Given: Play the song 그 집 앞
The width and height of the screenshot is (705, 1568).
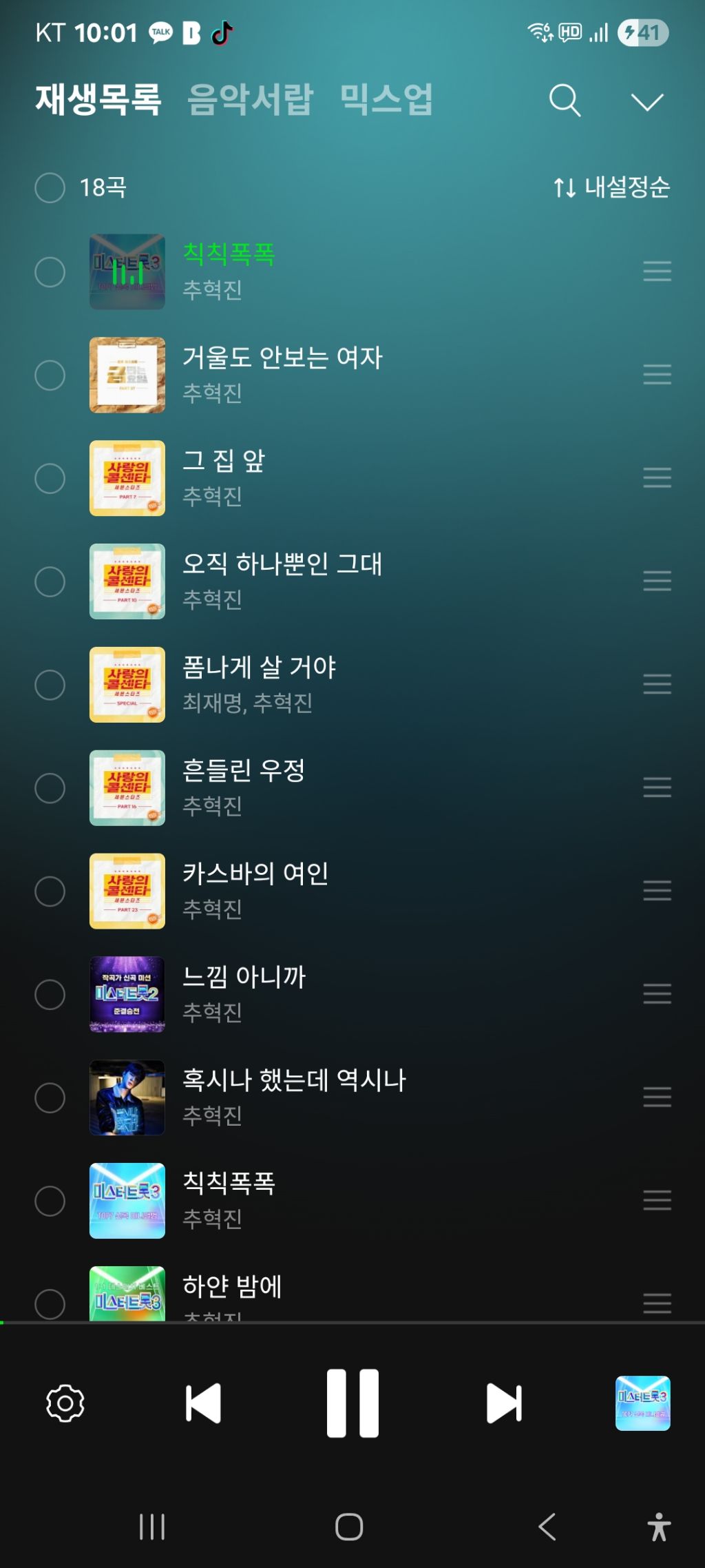Looking at the screenshot, I should (x=224, y=477).
